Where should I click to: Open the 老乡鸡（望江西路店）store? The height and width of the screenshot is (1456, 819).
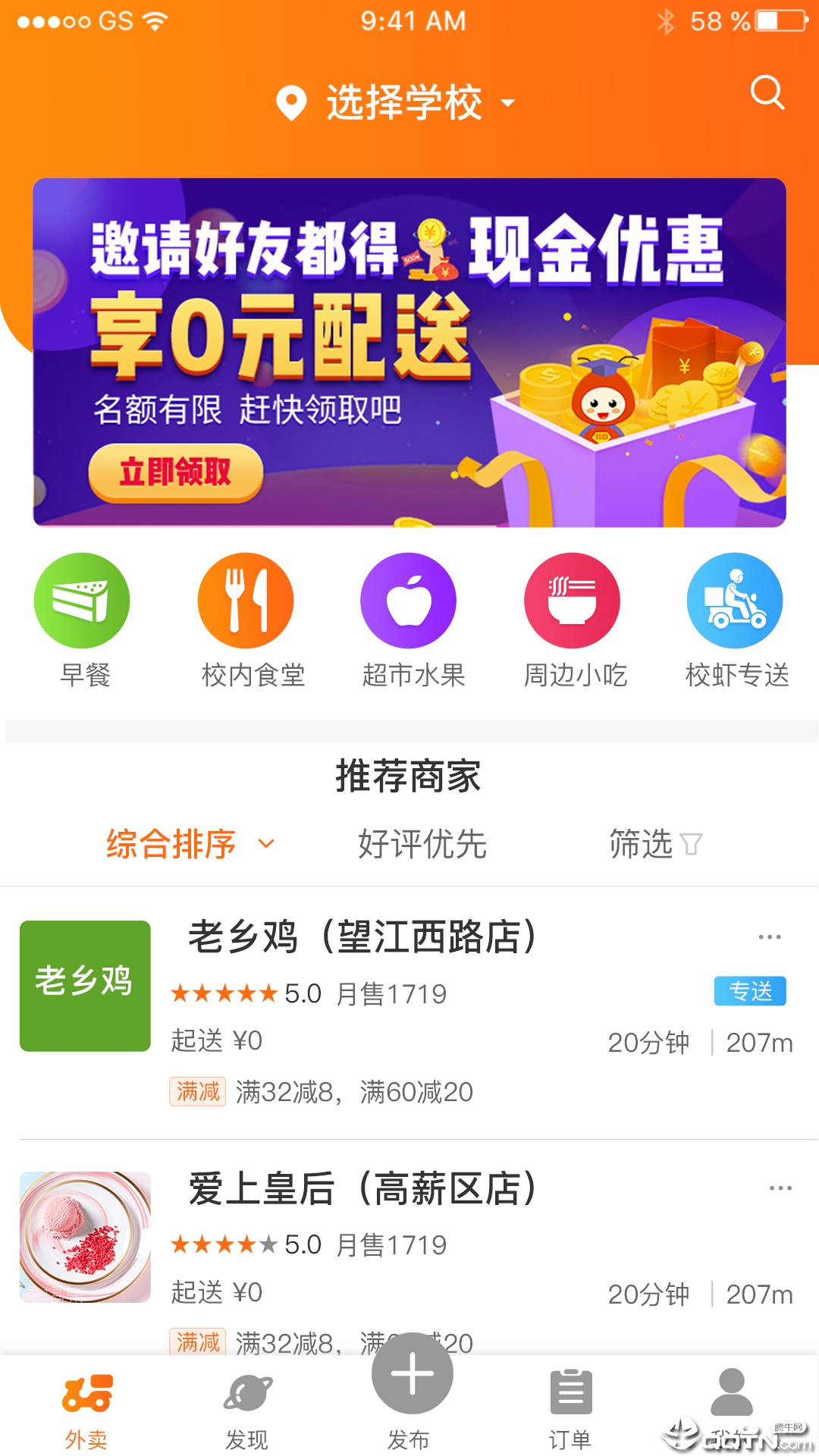click(x=362, y=937)
